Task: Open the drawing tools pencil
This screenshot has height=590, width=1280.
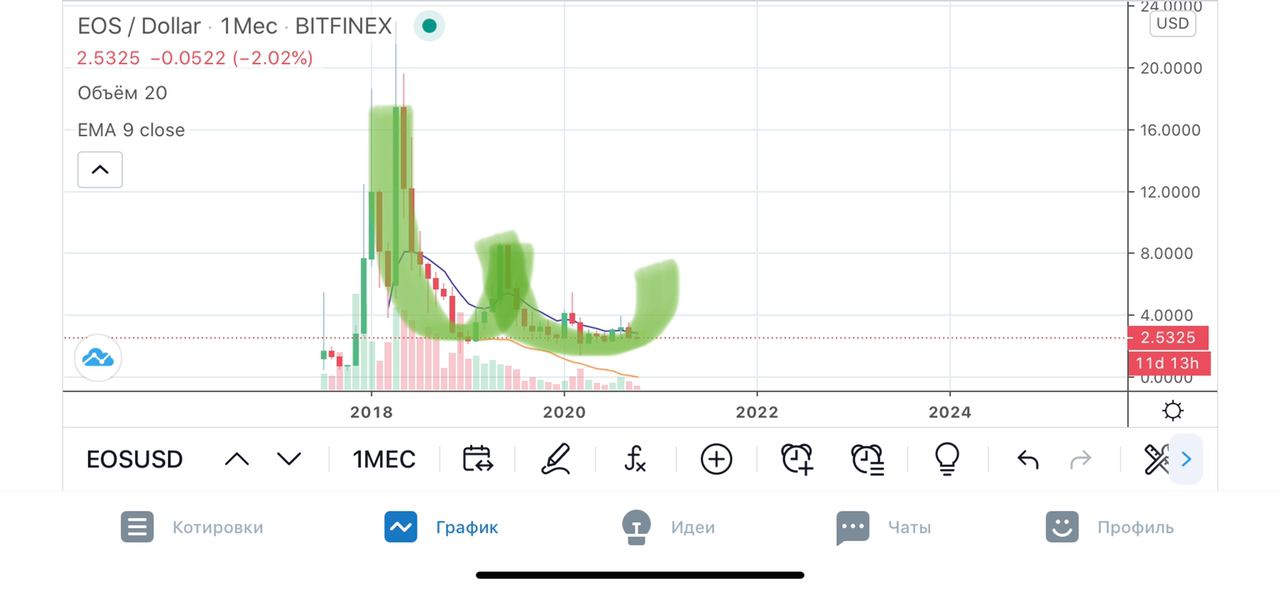Action: coord(556,459)
